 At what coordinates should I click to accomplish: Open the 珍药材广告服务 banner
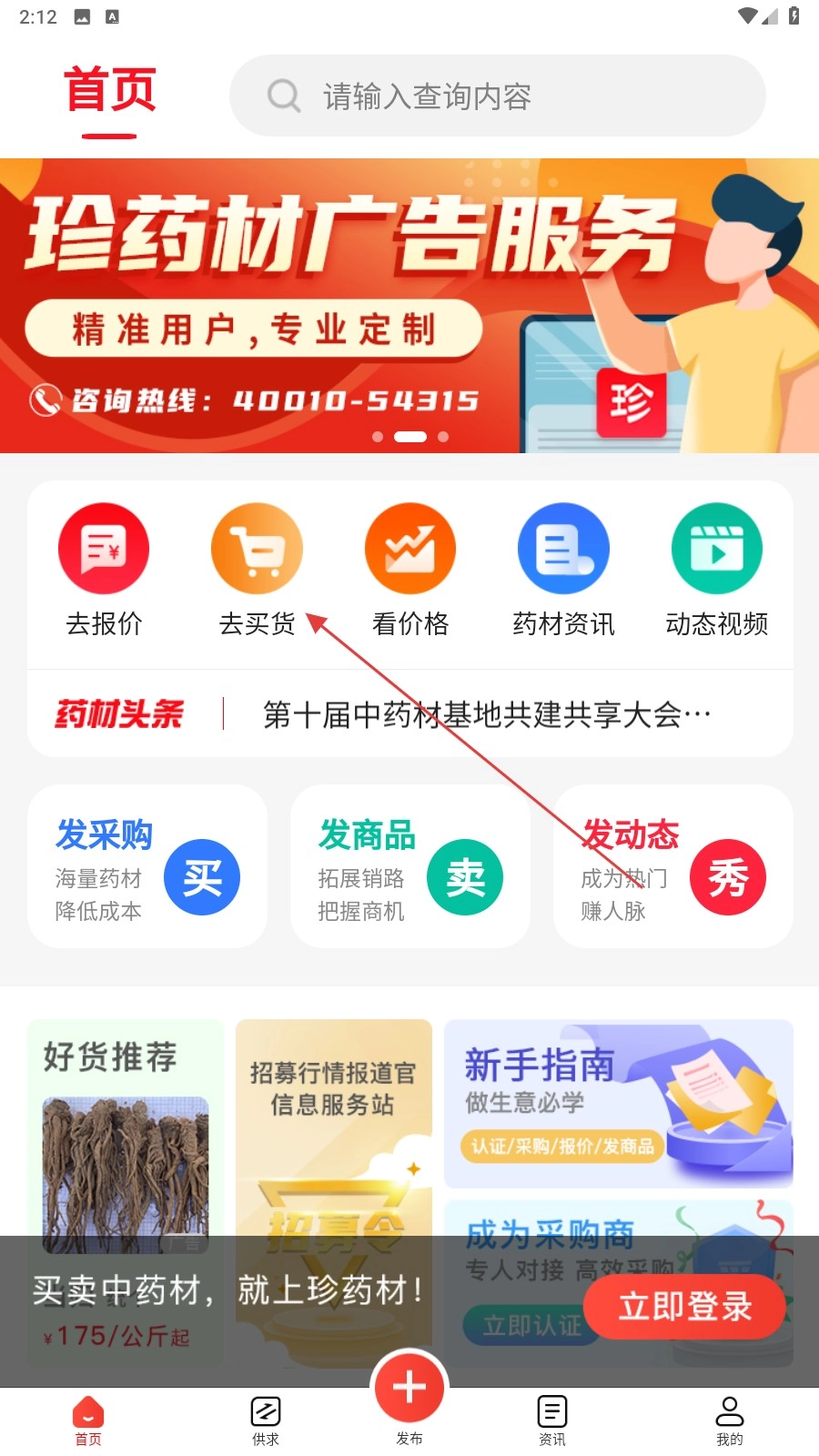[x=409, y=305]
